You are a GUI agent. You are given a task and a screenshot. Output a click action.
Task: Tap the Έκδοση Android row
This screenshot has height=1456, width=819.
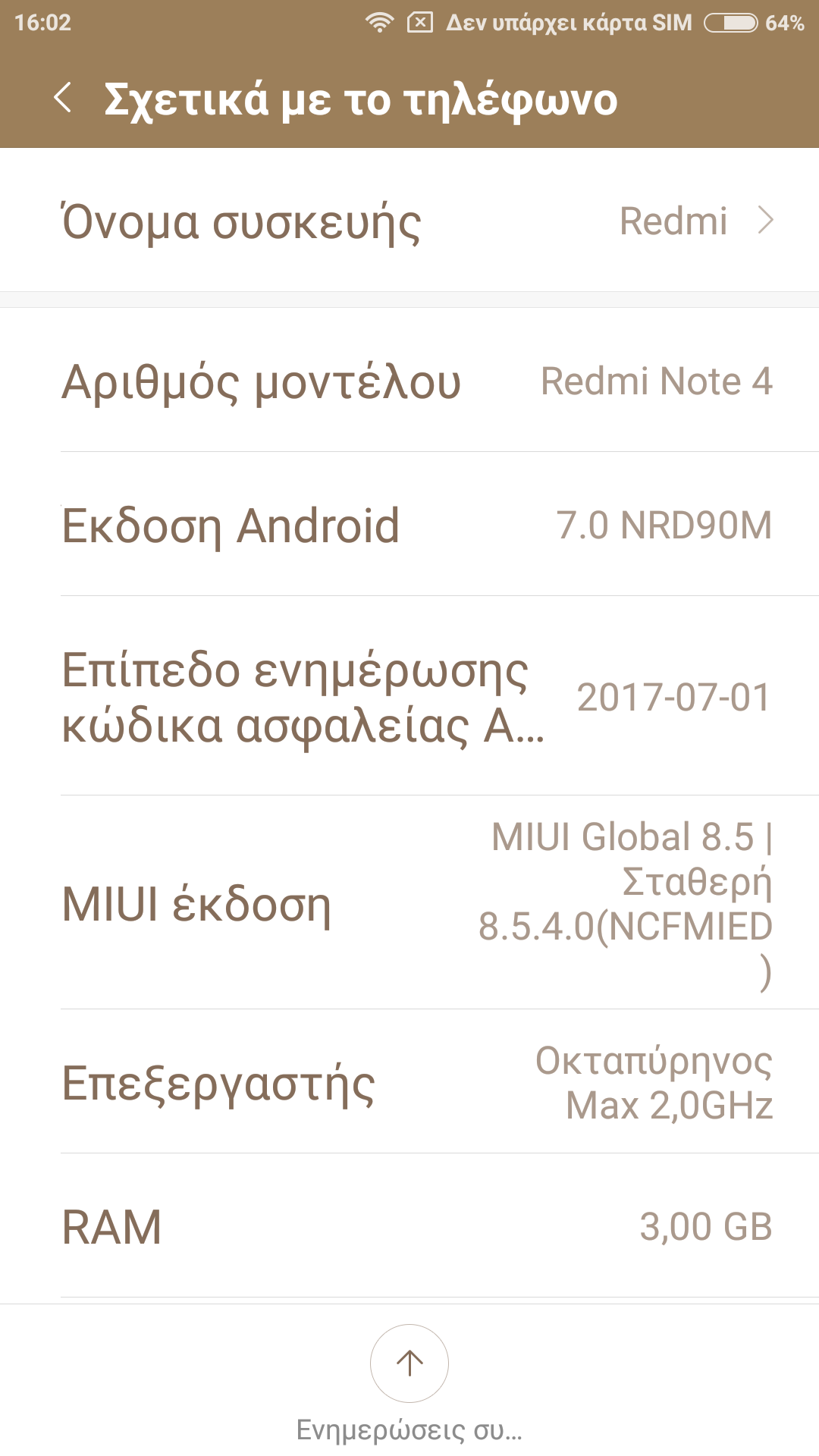coord(409,525)
